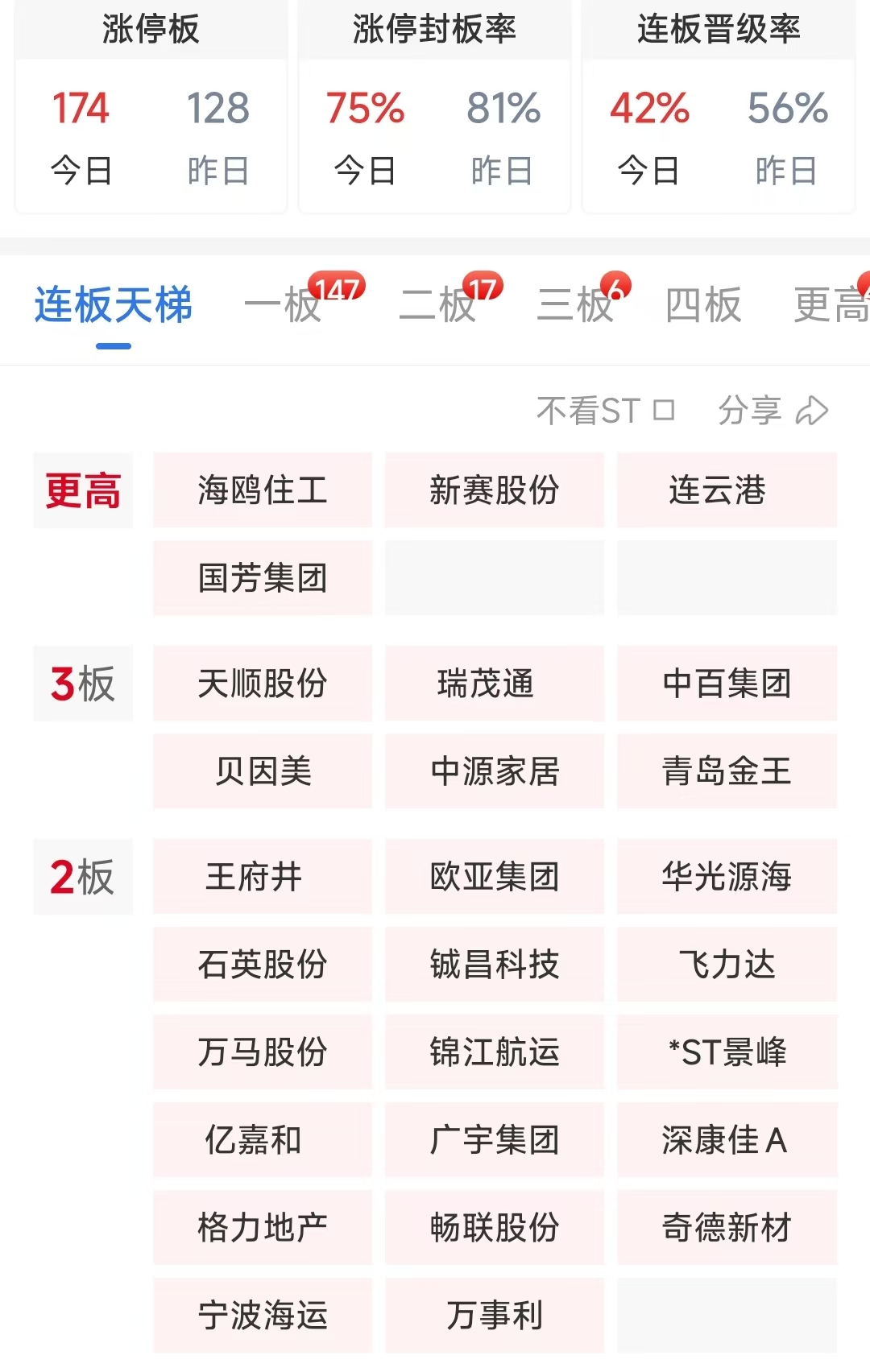Image resolution: width=870 pixels, height=1372 pixels.
Task: View 万事利 stock
Action: (495, 1316)
